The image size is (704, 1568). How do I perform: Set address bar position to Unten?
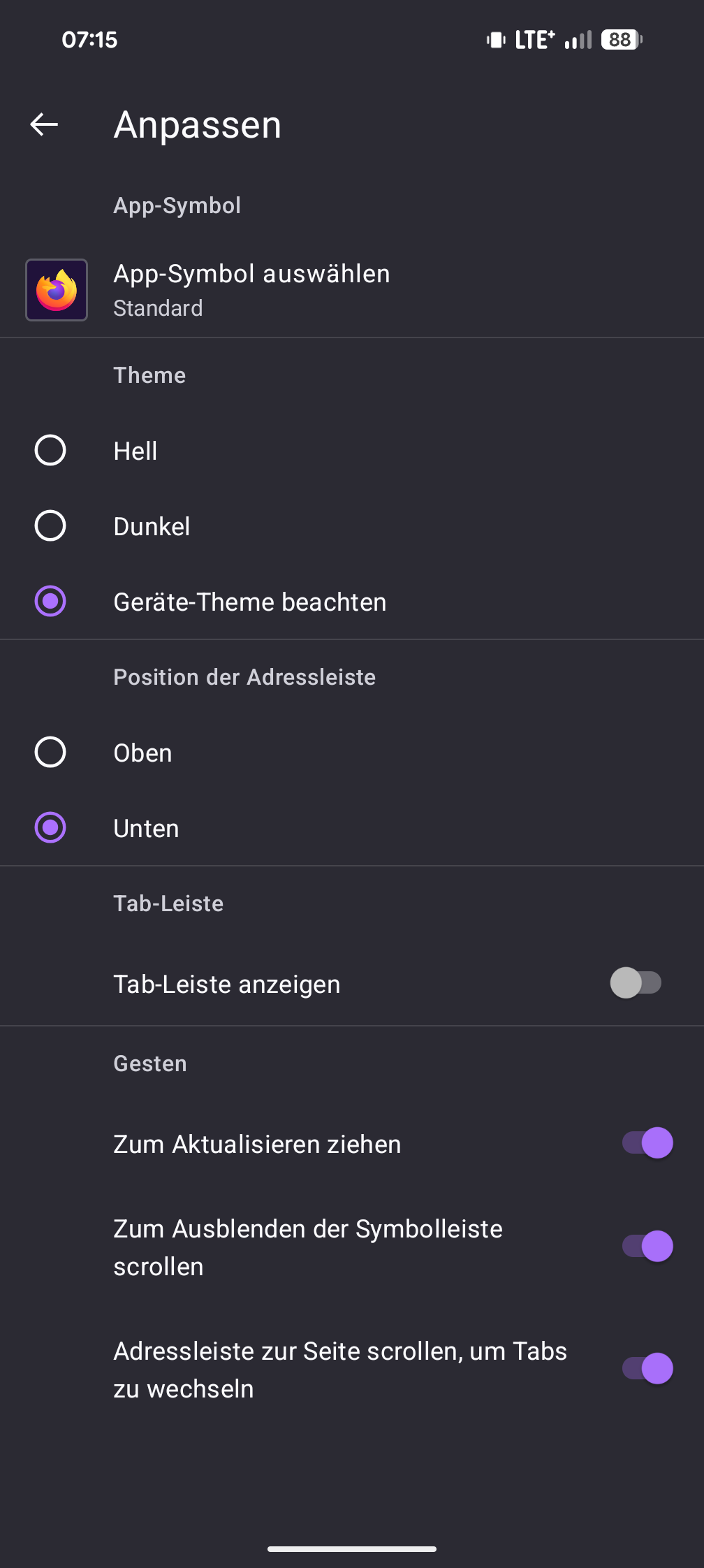point(50,828)
